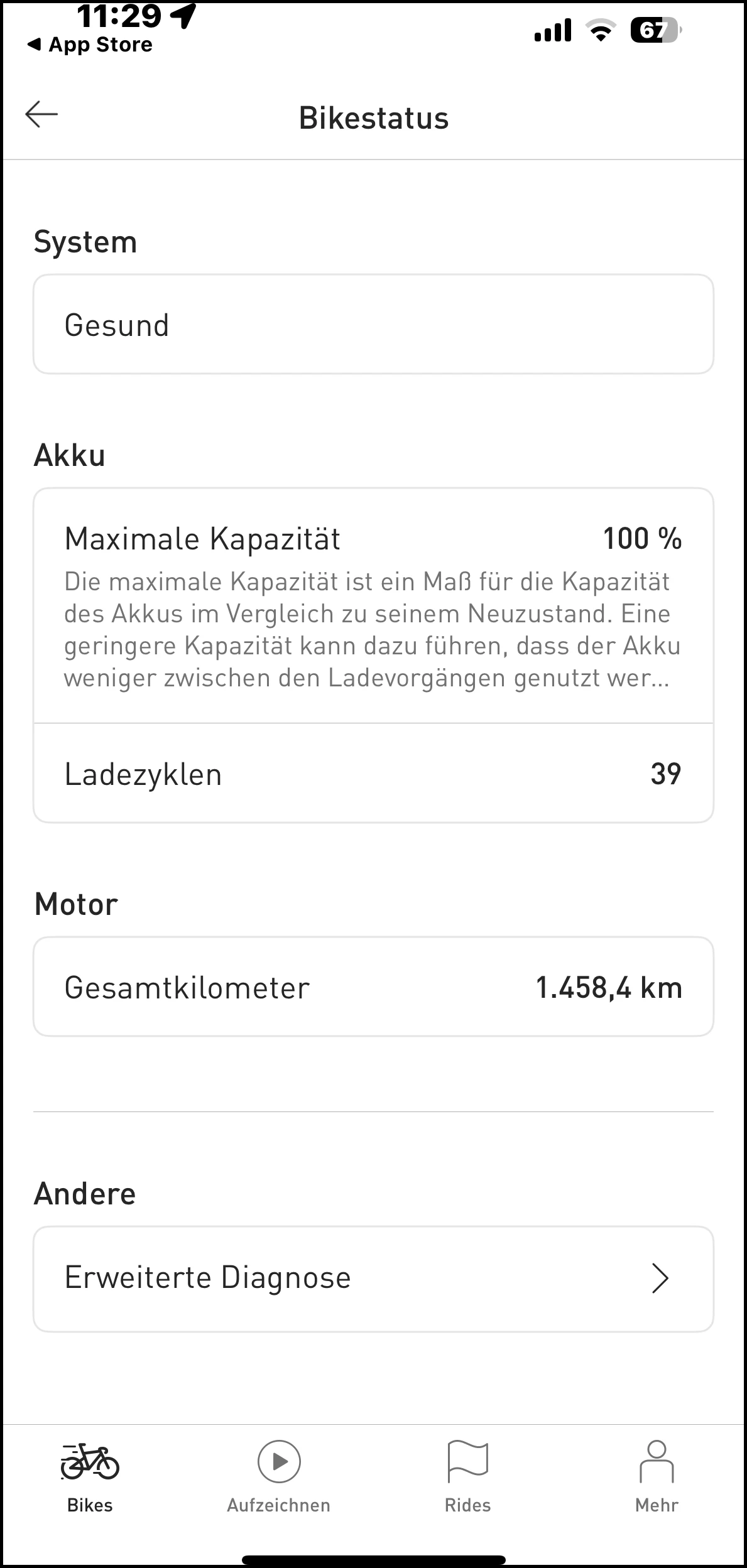The width and height of the screenshot is (747, 1568).
Task: Switch to the Aufzeichnen tab
Action: click(x=279, y=1478)
